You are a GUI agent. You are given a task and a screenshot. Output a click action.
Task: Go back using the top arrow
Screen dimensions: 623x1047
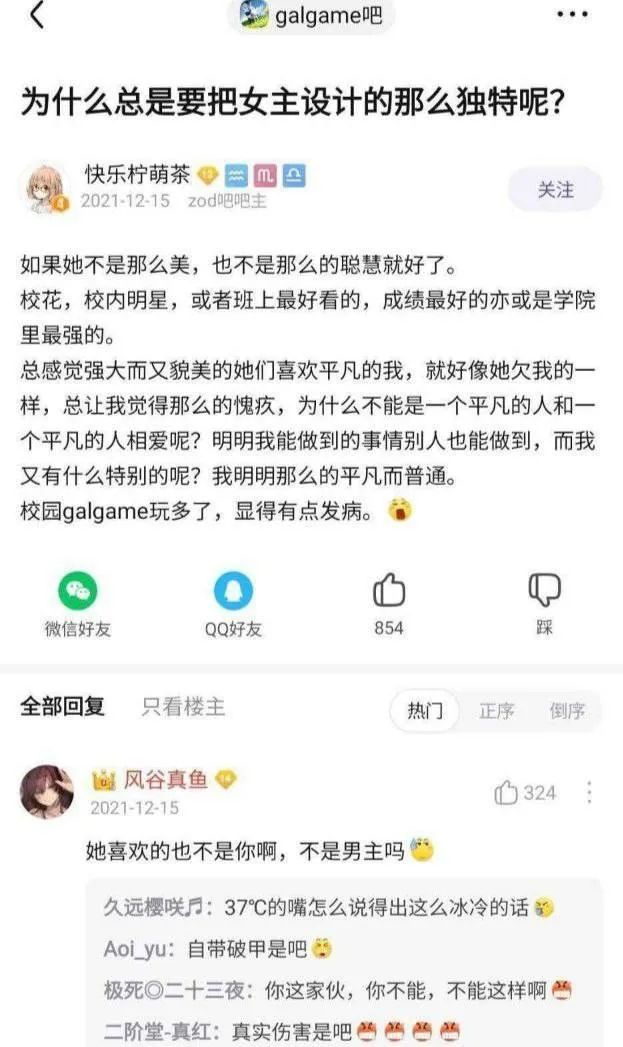[37, 16]
